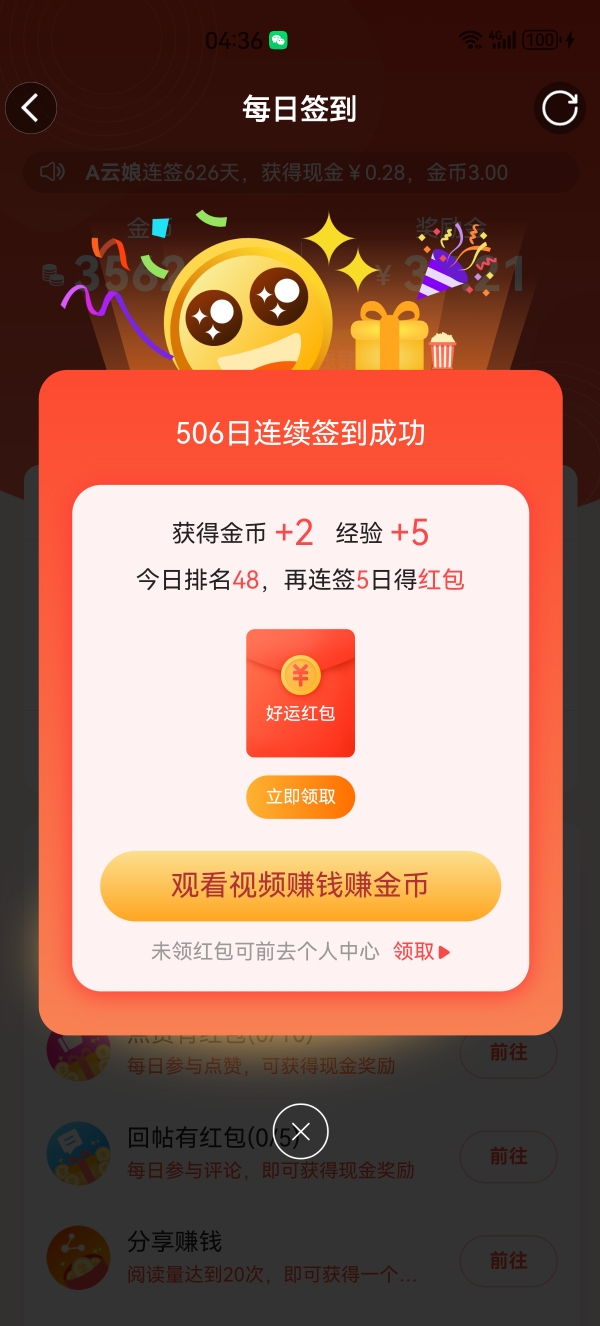
Task: Go back from the 每日签到 page
Action: point(31,108)
